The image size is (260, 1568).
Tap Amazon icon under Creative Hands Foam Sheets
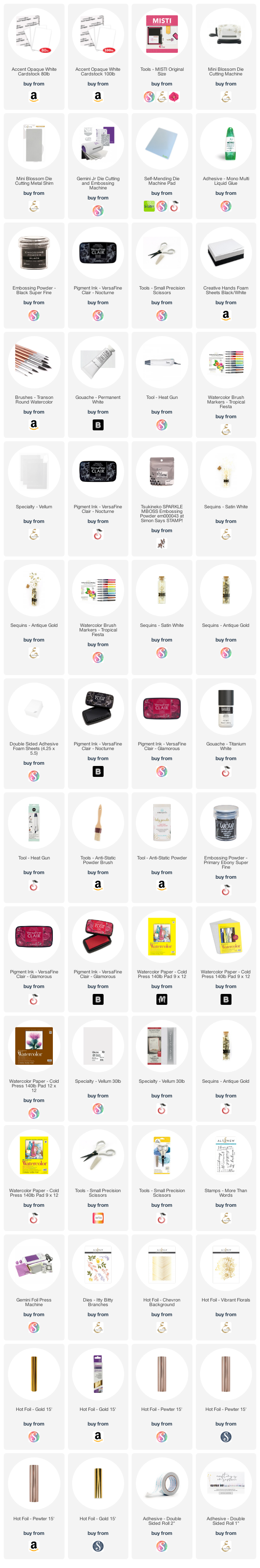[x=225, y=315]
